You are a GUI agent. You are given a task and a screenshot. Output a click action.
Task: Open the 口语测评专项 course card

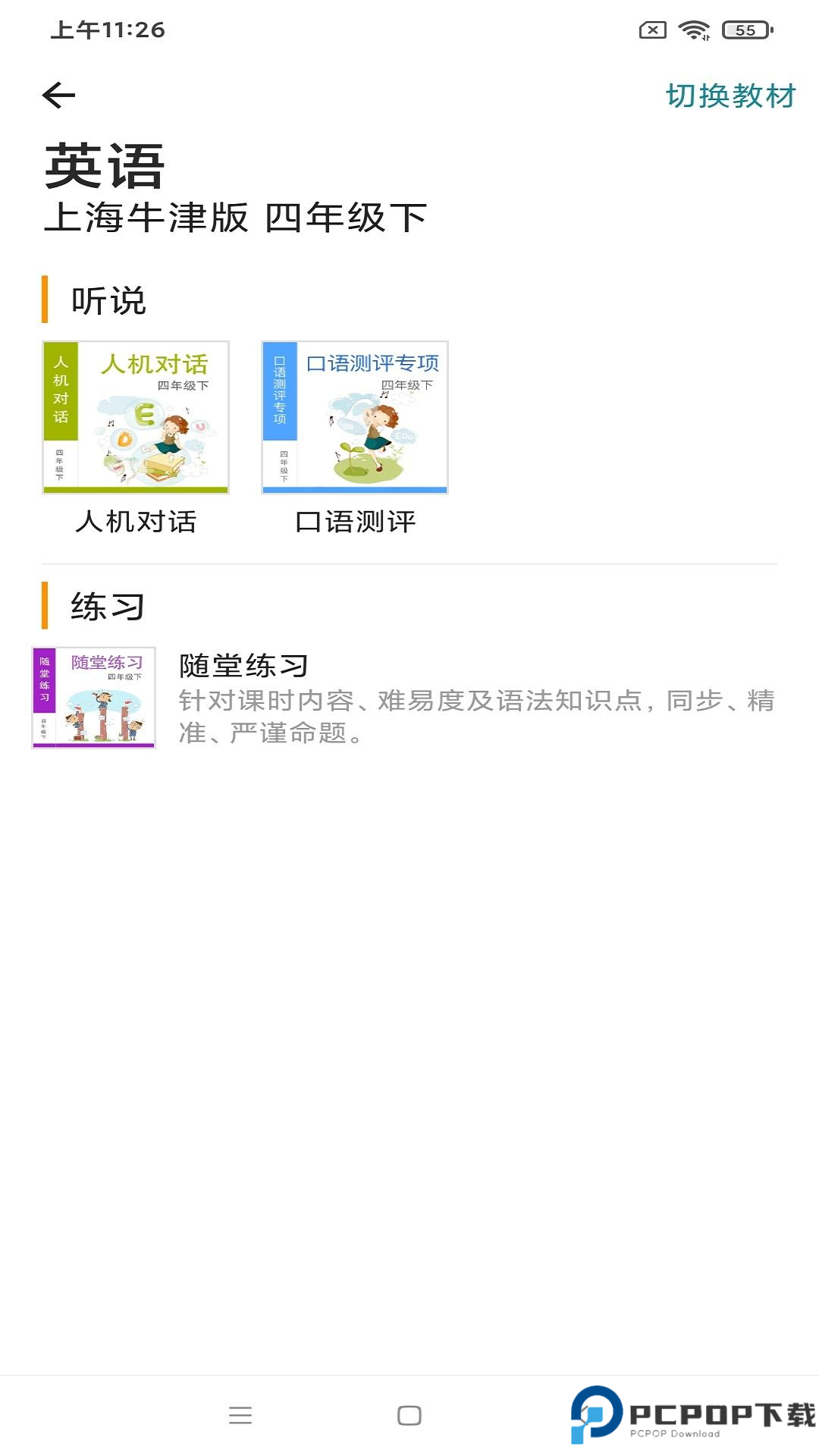(x=354, y=416)
